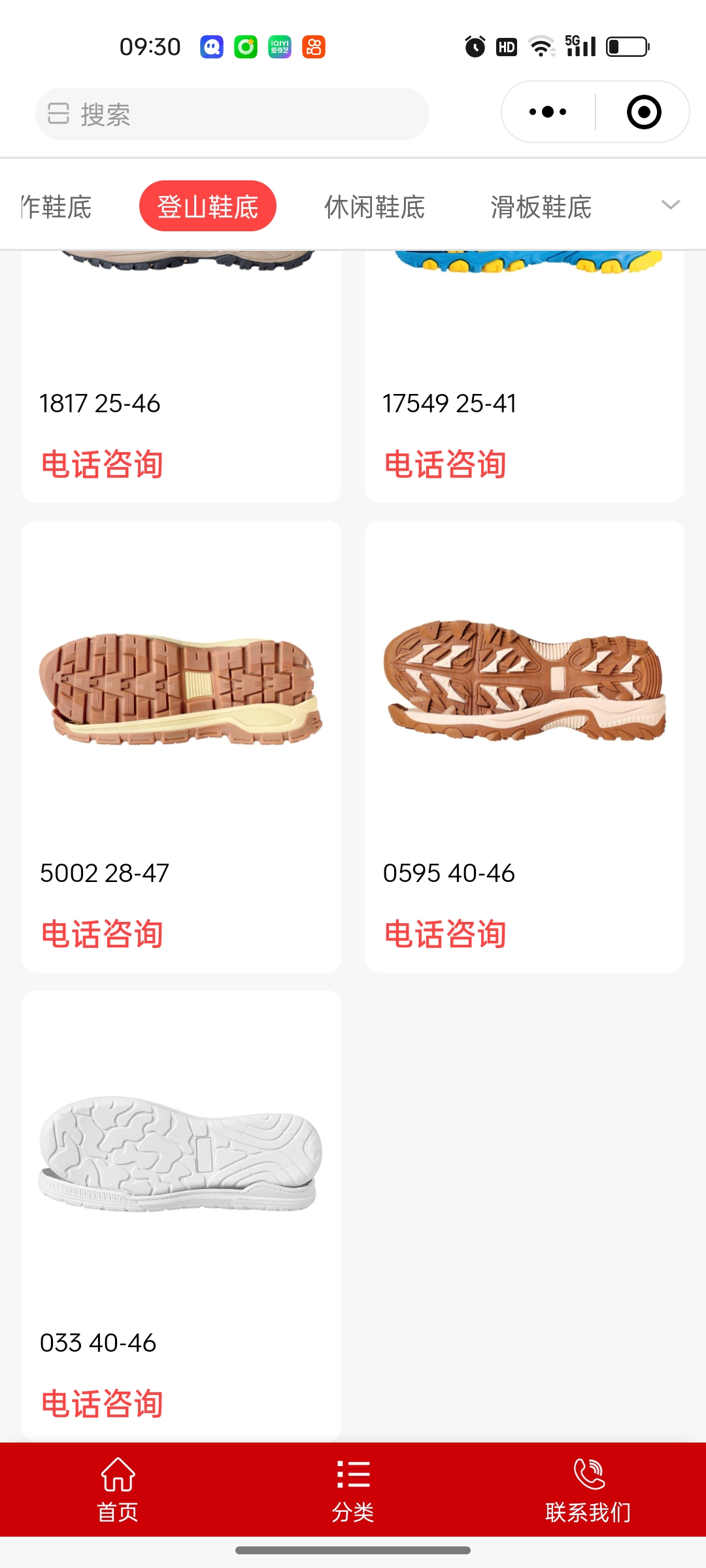706x1568 pixels.
Task: Open the 1817 25-46 product card
Action: (181, 379)
